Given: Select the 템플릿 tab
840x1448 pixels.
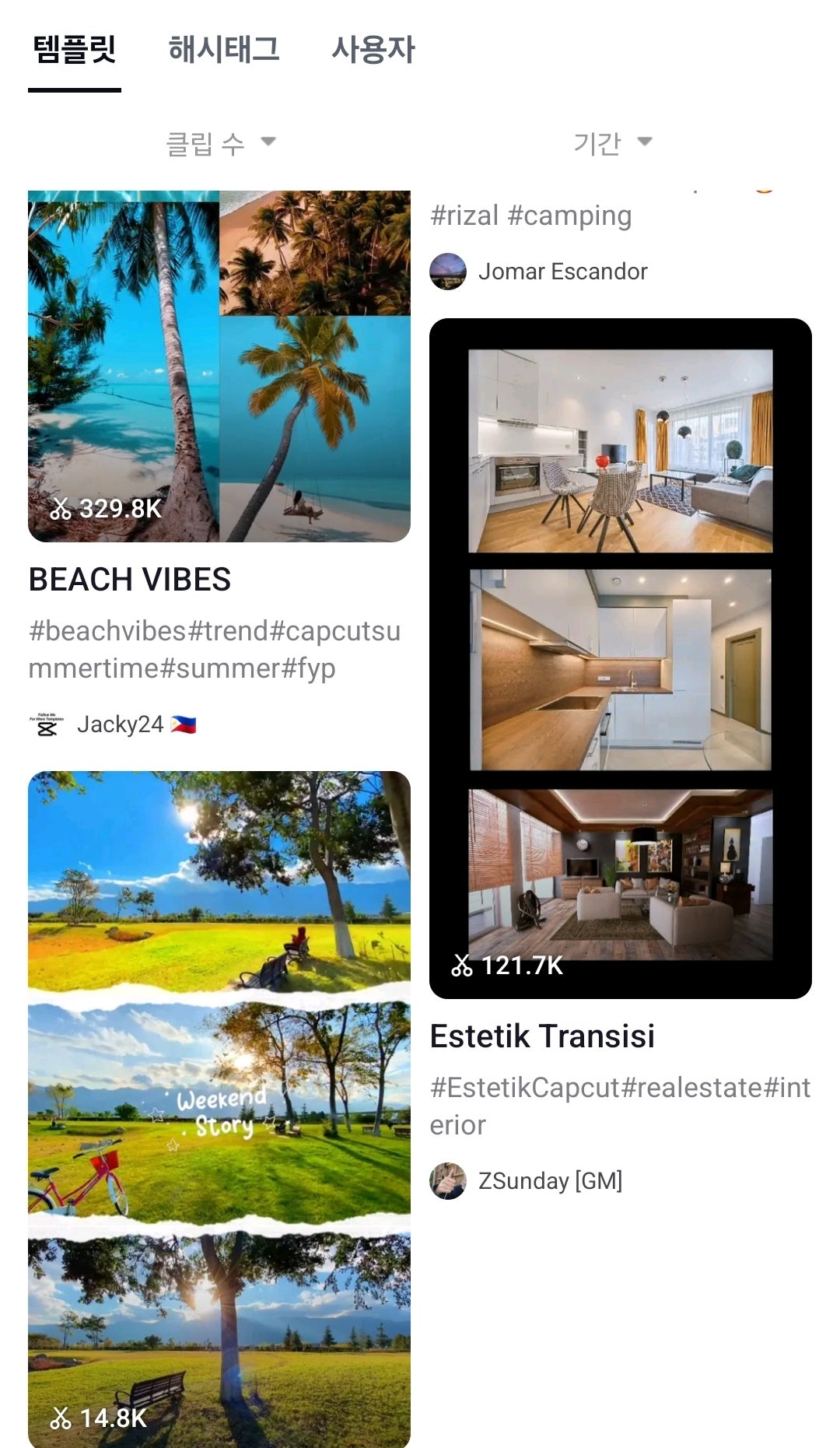Looking at the screenshot, I should 75,51.
